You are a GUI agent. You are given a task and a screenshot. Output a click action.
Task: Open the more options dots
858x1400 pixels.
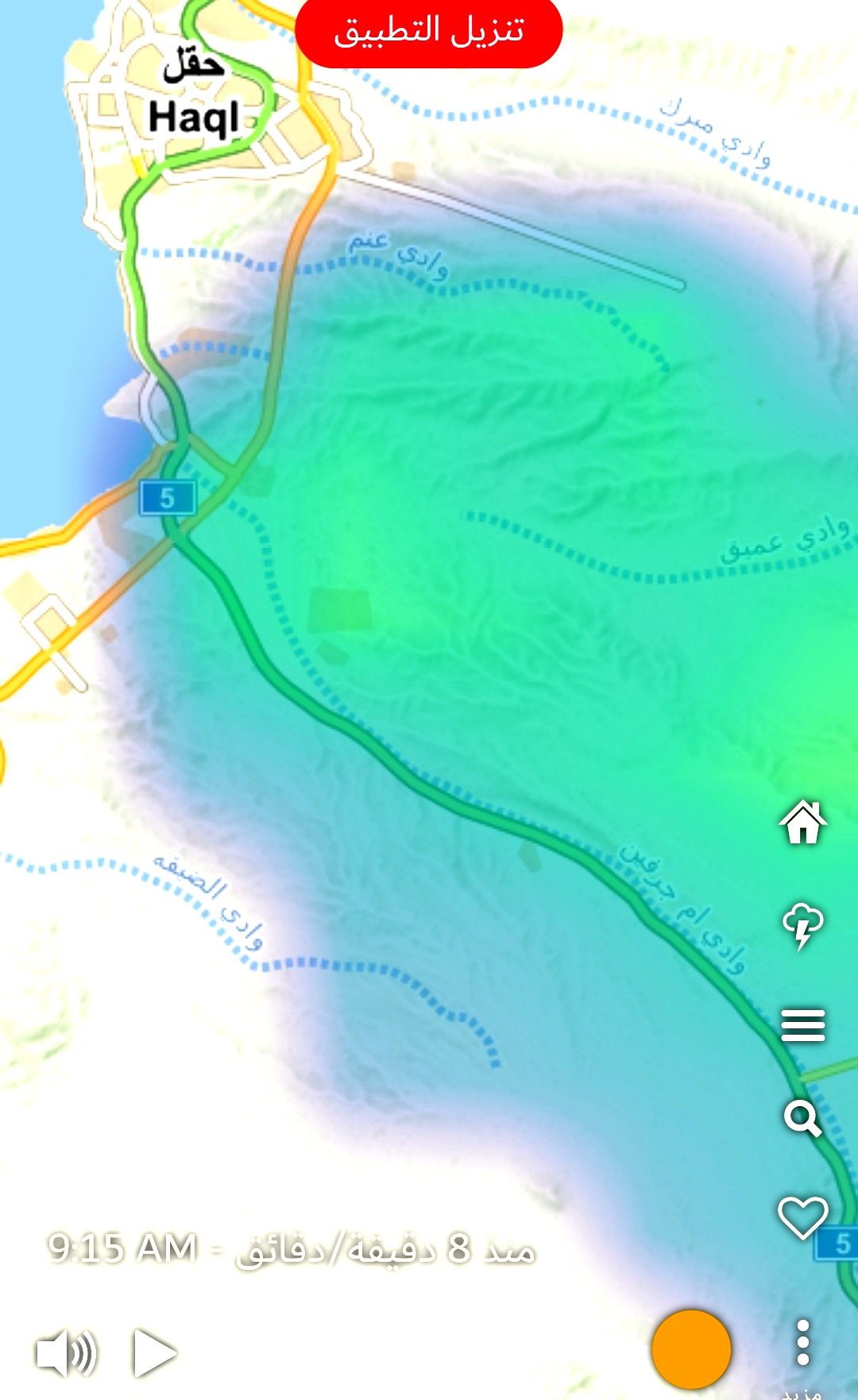[803, 1343]
